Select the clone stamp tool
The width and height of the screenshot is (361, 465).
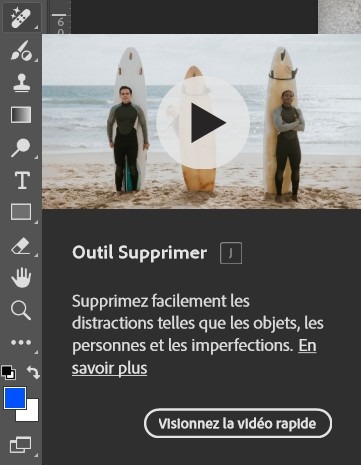[x=21, y=83]
